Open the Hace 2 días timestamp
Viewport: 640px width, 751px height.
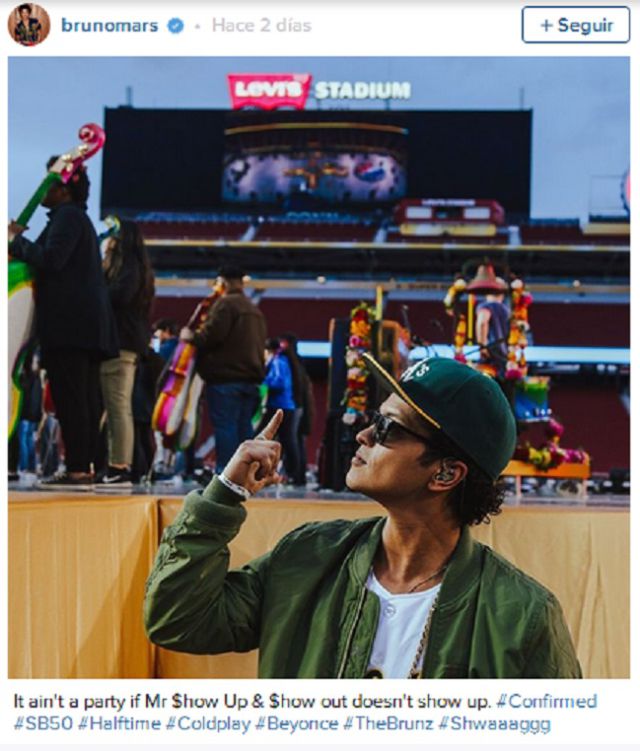coord(262,26)
